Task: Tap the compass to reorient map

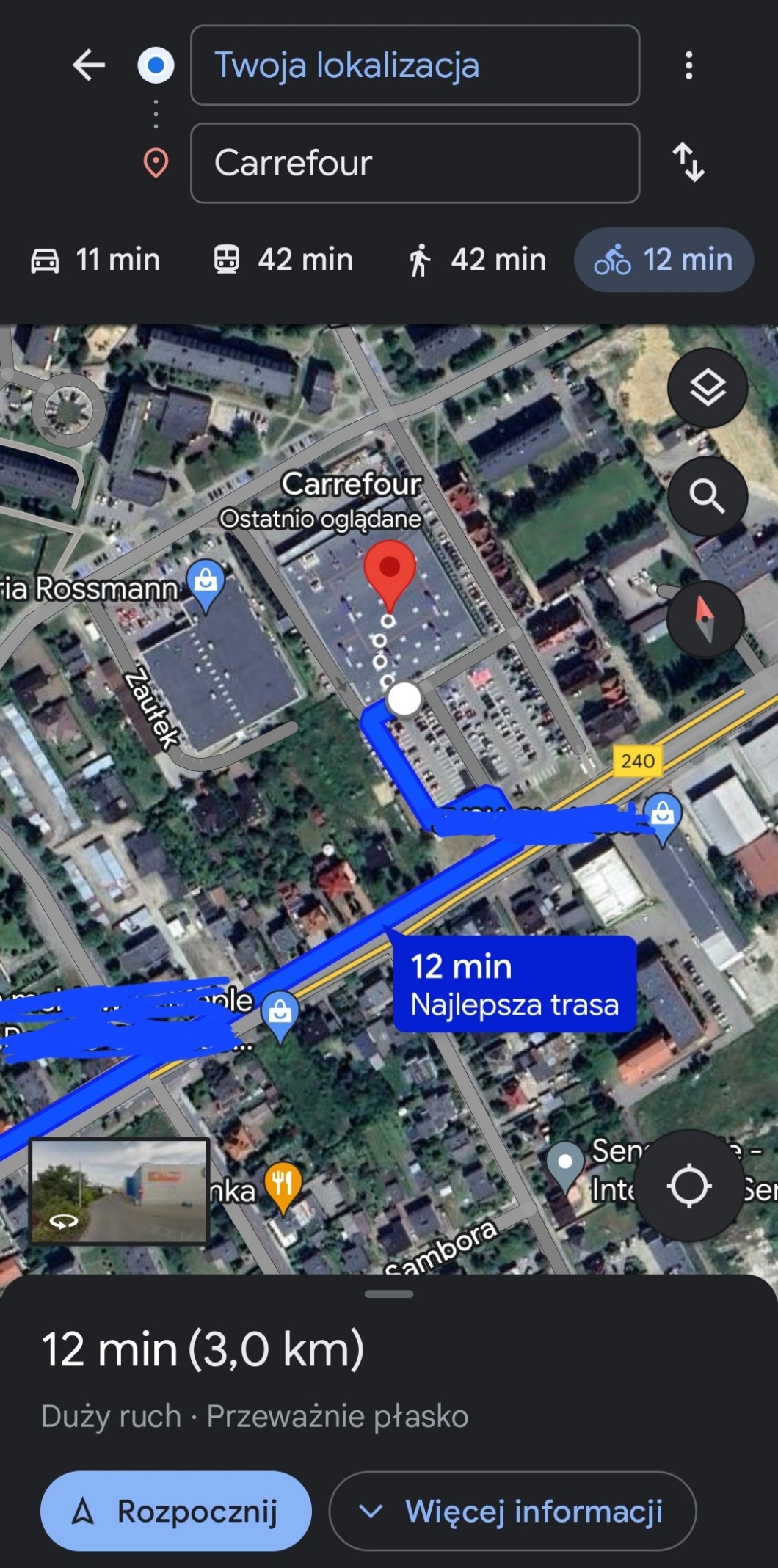Action: click(x=705, y=619)
